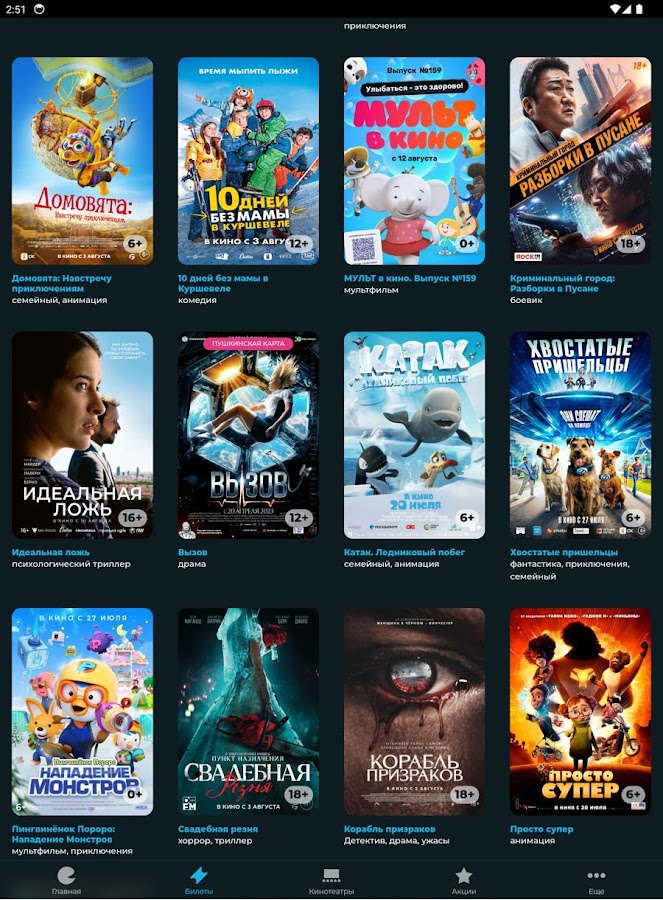Open the Хвостатые пришельцы movie
Screen dimensions: 663x900
580,435
